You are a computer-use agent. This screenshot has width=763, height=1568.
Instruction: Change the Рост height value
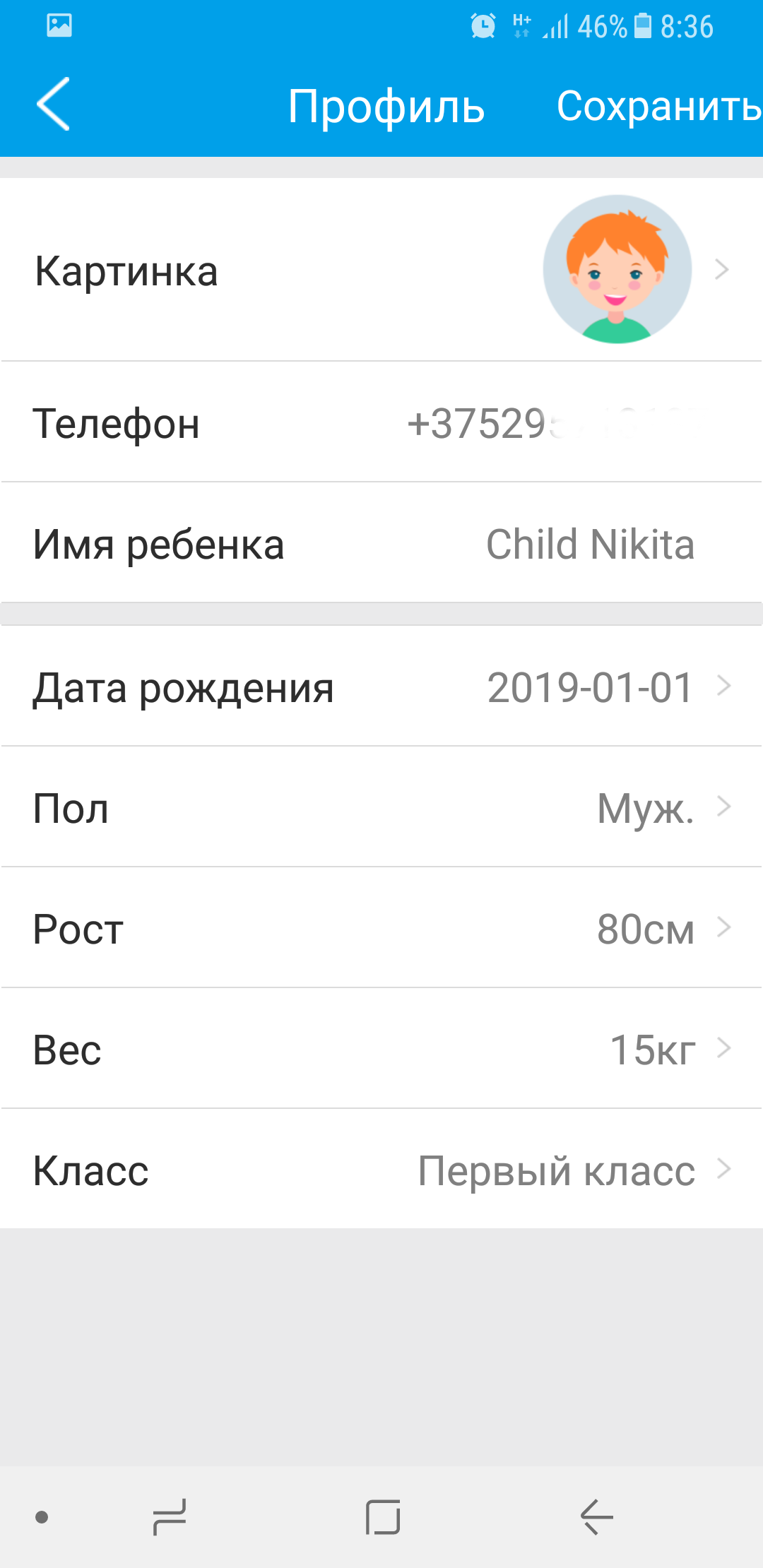tap(381, 927)
